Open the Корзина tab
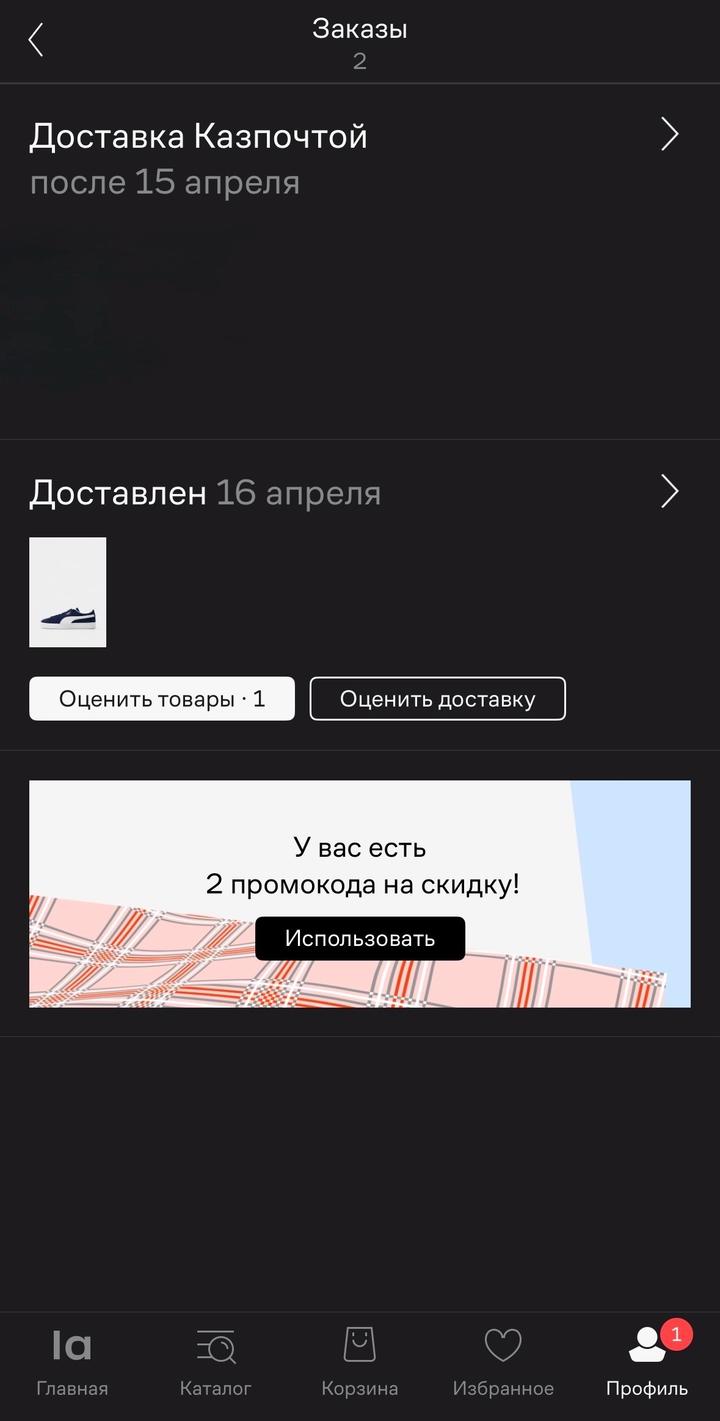 coord(359,1362)
